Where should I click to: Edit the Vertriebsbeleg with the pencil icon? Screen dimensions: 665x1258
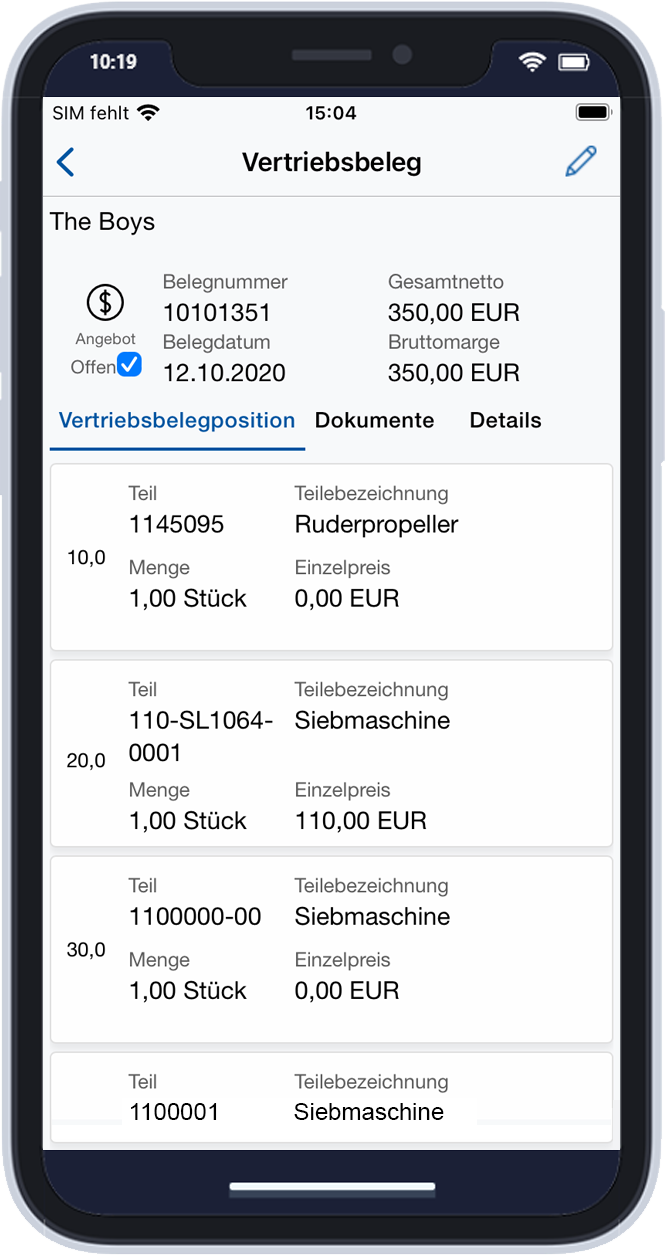click(581, 162)
